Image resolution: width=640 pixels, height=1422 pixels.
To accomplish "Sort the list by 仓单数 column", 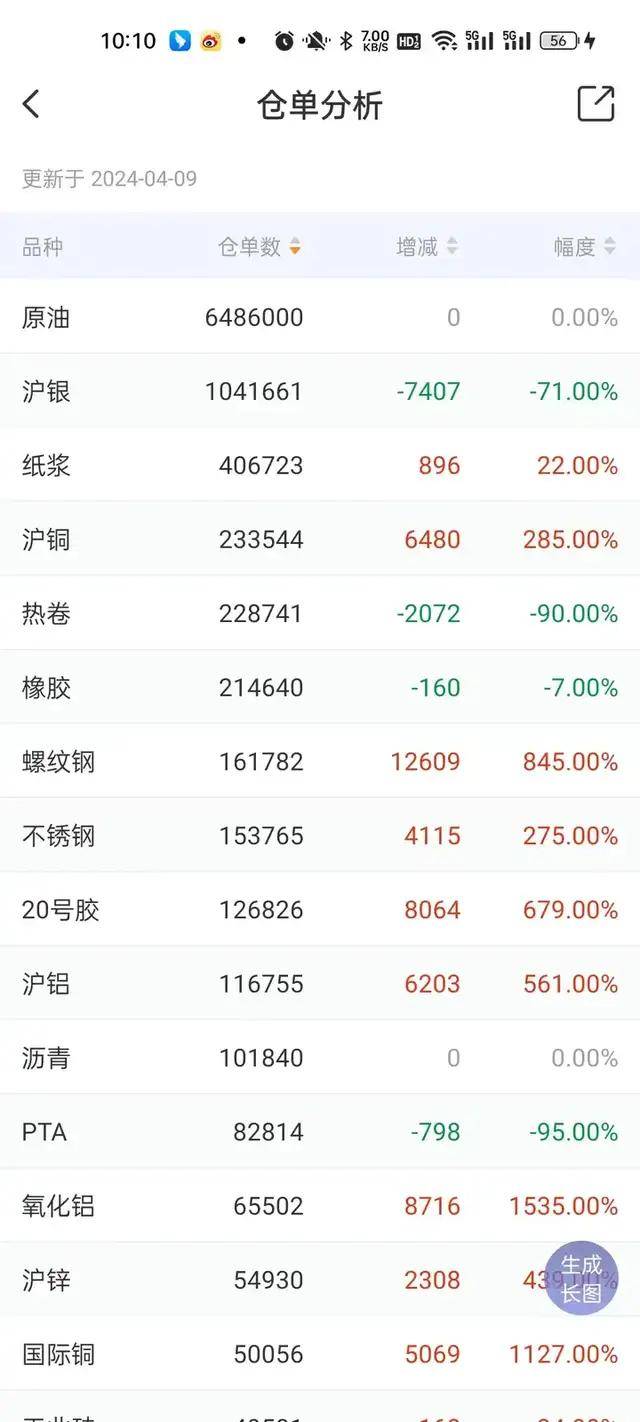I will coord(259,247).
